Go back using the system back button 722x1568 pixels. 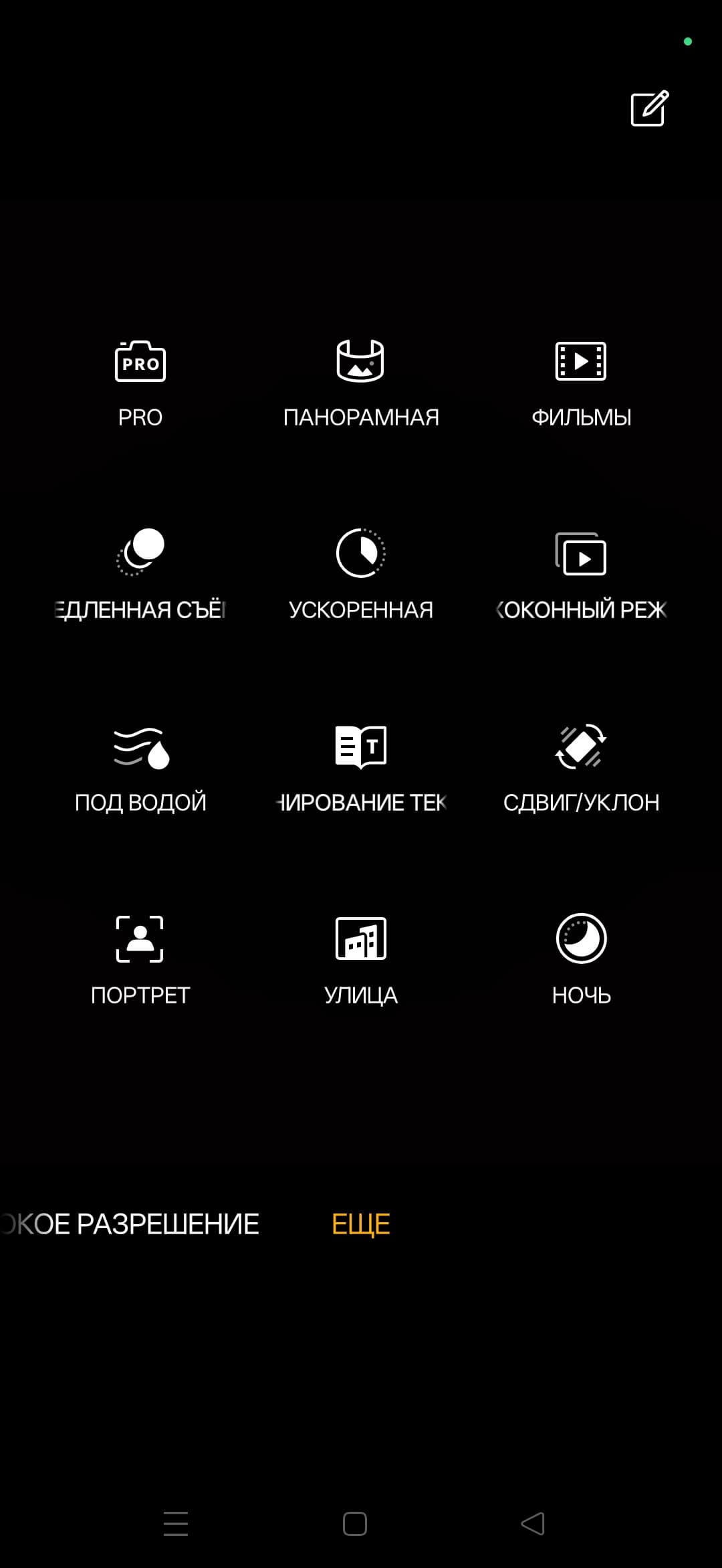click(x=533, y=1524)
